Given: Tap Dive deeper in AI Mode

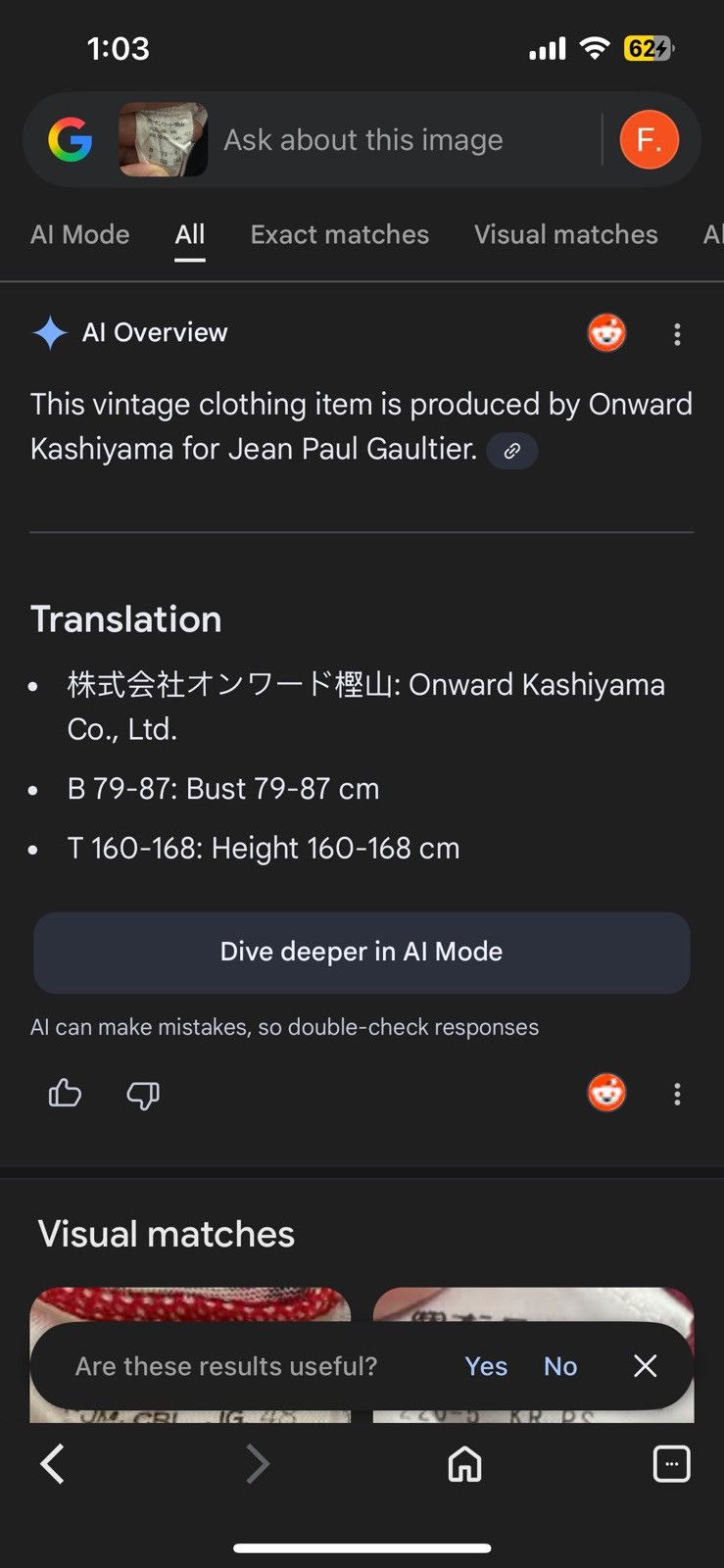Looking at the screenshot, I should (x=362, y=953).
